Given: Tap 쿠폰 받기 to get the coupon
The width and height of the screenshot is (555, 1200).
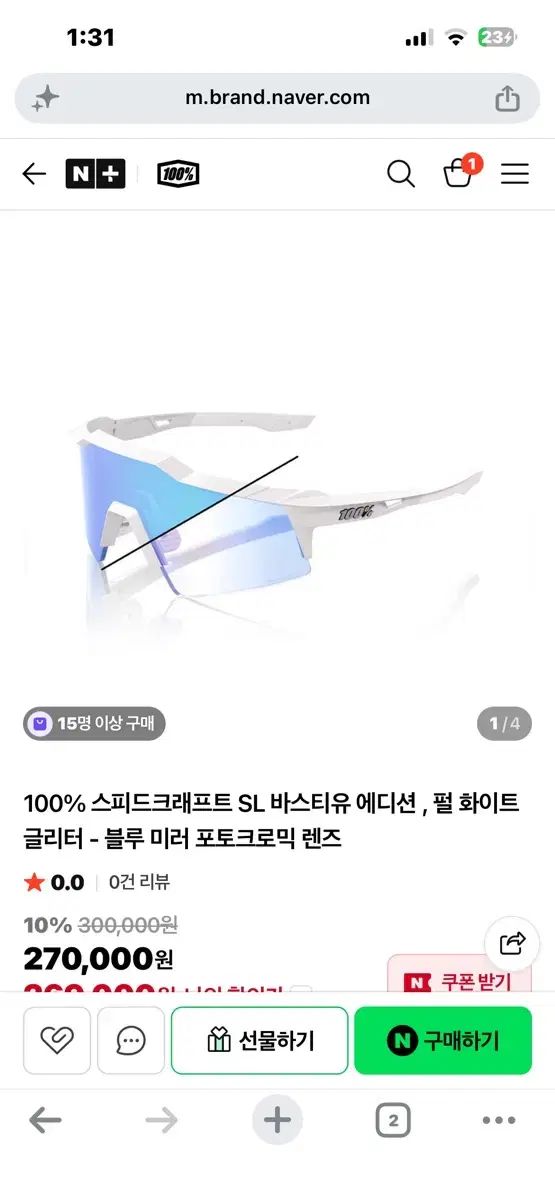Looking at the screenshot, I should click(x=460, y=981).
